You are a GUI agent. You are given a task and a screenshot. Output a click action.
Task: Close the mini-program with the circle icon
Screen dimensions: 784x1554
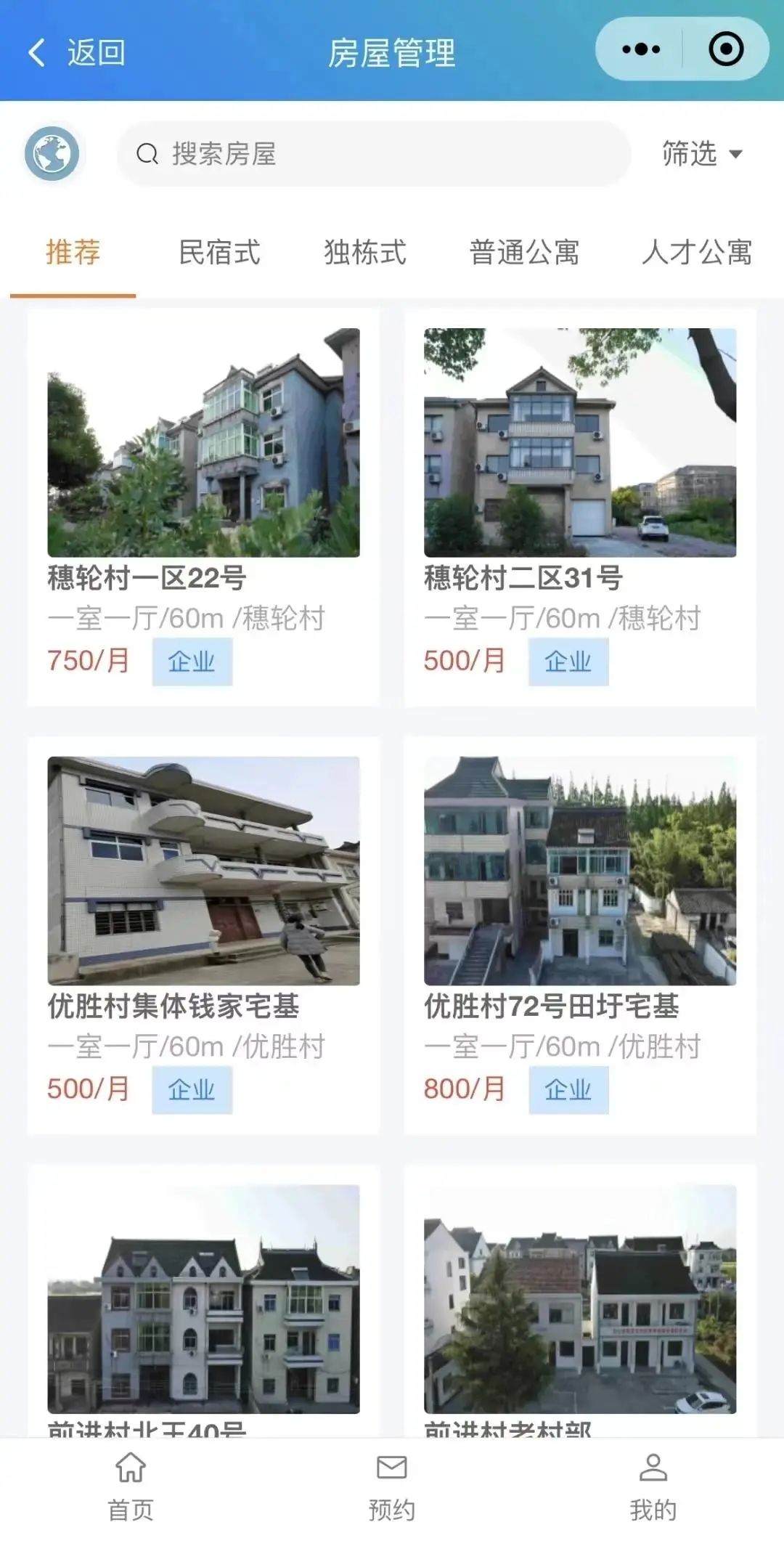coord(725,49)
